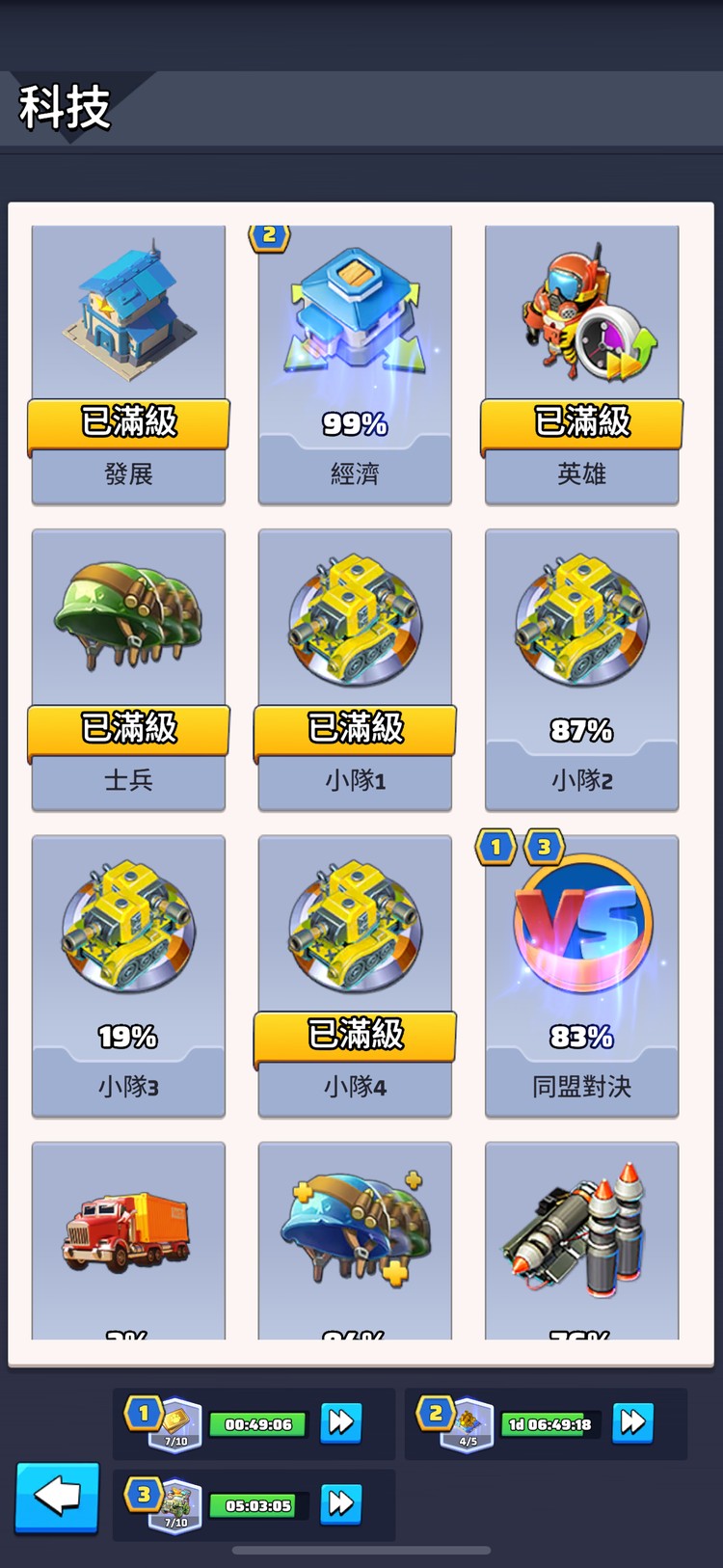Click the hexagon 3 badge above 同盟對決

(x=543, y=847)
